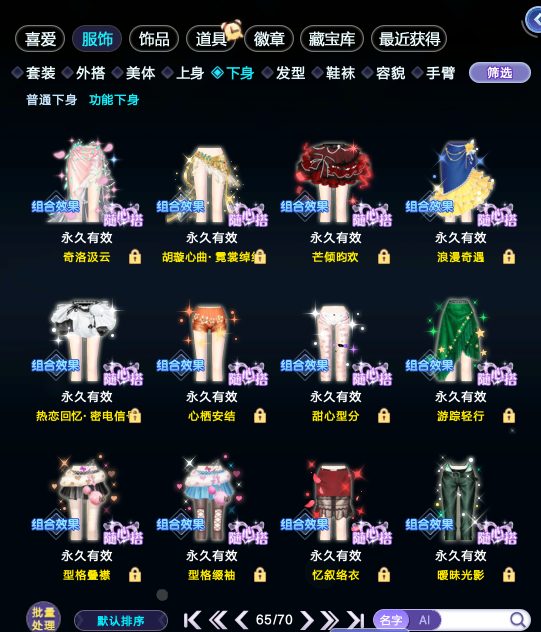This screenshot has width=541, height=632.
Task: Tap the 批量处理 batch button
Action: [x=43, y=618]
